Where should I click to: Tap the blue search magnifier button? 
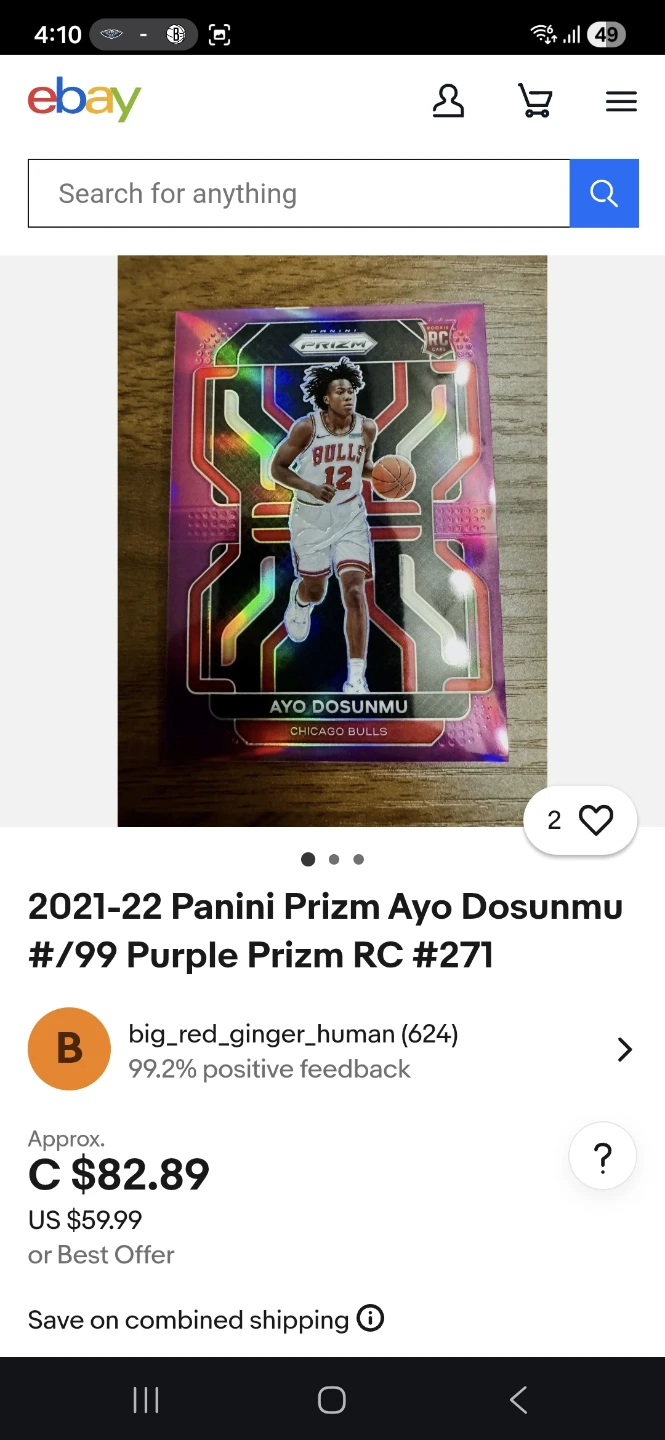(604, 193)
